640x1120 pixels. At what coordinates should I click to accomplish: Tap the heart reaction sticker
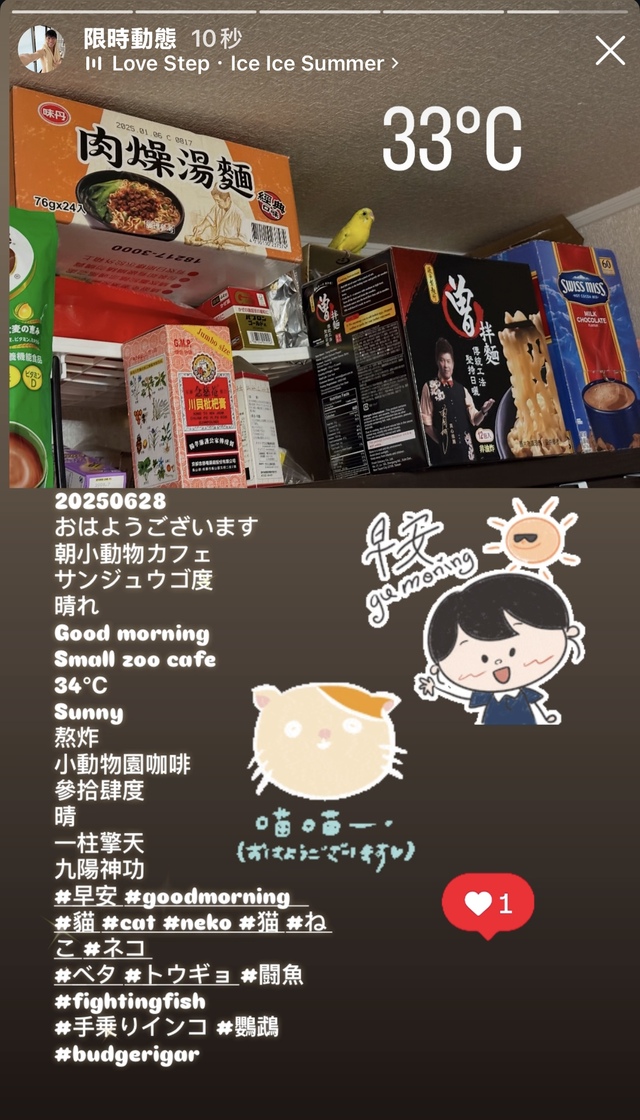click(488, 904)
